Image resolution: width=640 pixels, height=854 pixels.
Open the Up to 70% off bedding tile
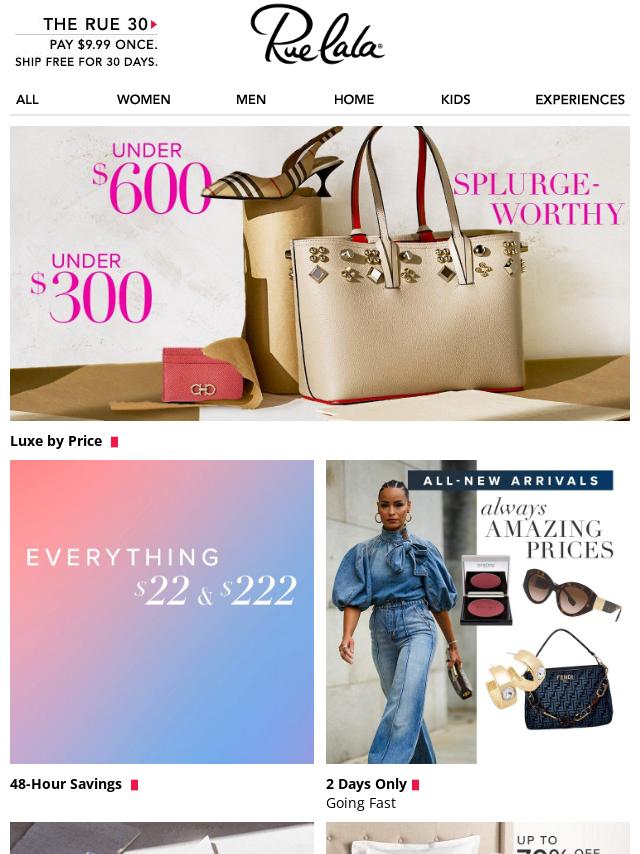477,838
